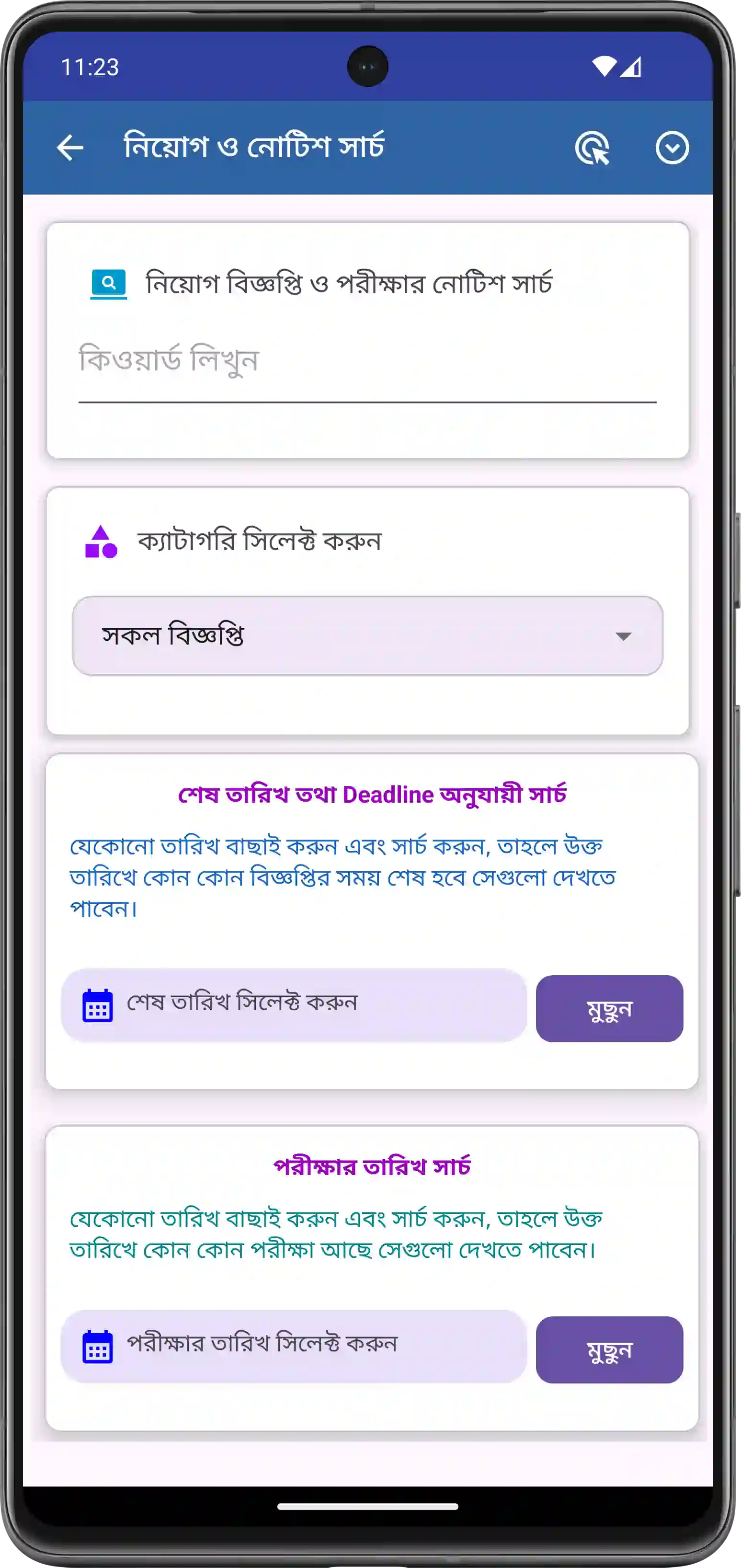Tap the click-cursor icon in the app bar
This screenshot has height=1568, width=741.
(592, 148)
